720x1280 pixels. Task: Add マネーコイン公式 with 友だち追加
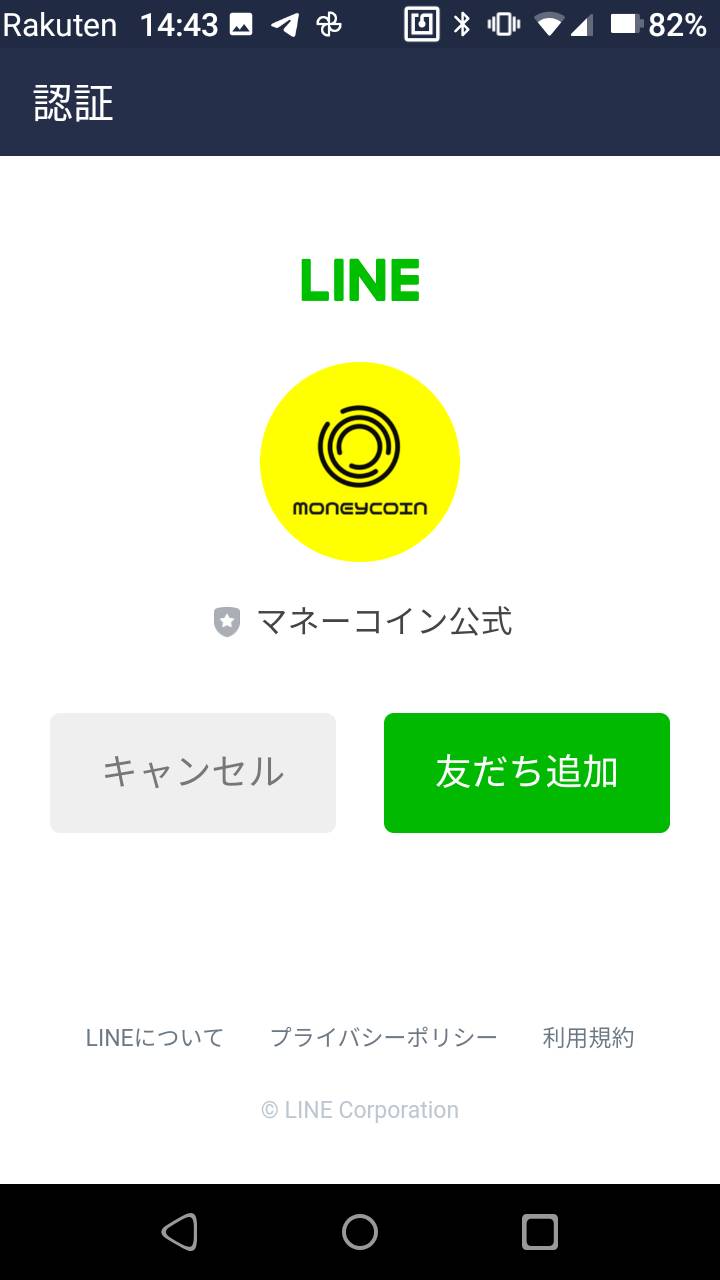[527, 773]
